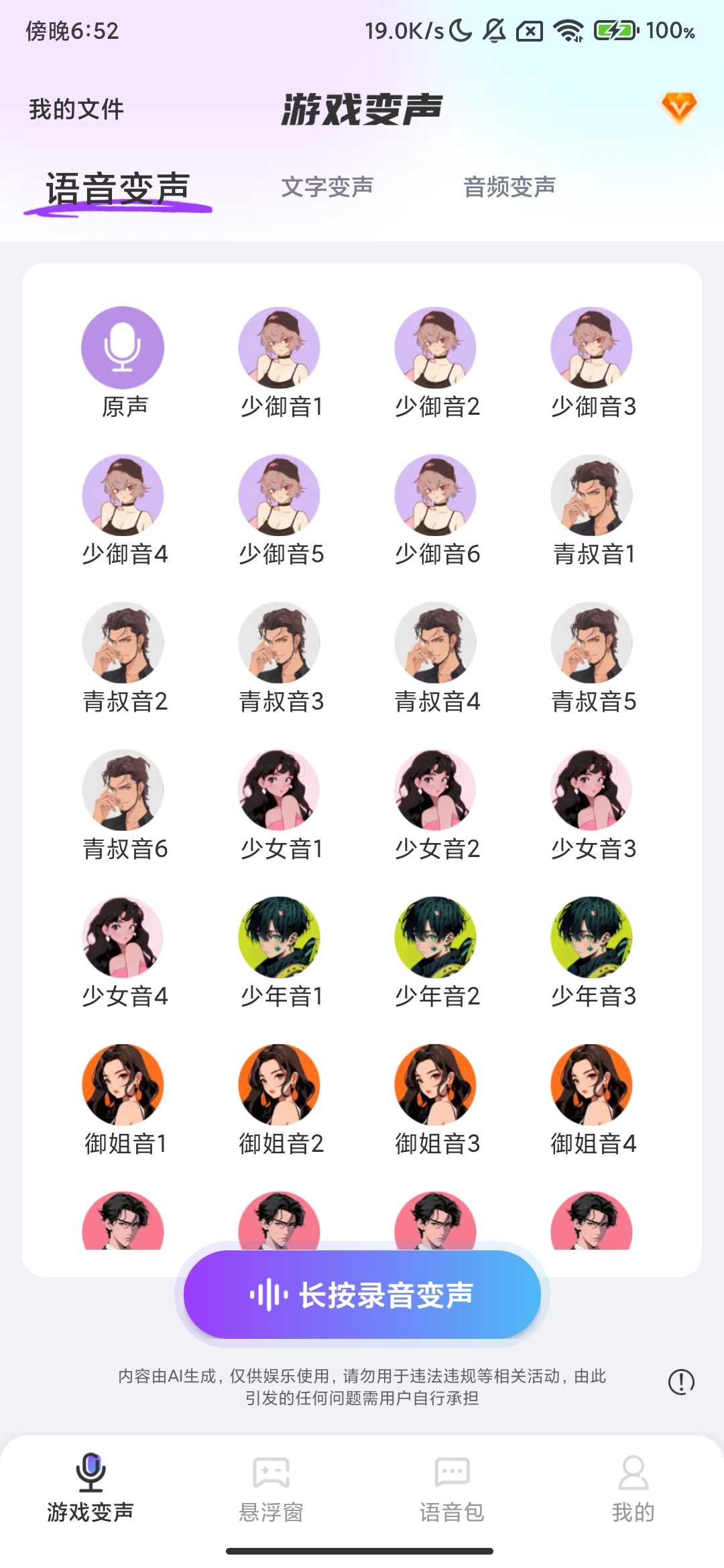Select the 少御音5 voice thumbnail
The height and width of the screenshot is (1568, 724).
[x=278, y=495]
